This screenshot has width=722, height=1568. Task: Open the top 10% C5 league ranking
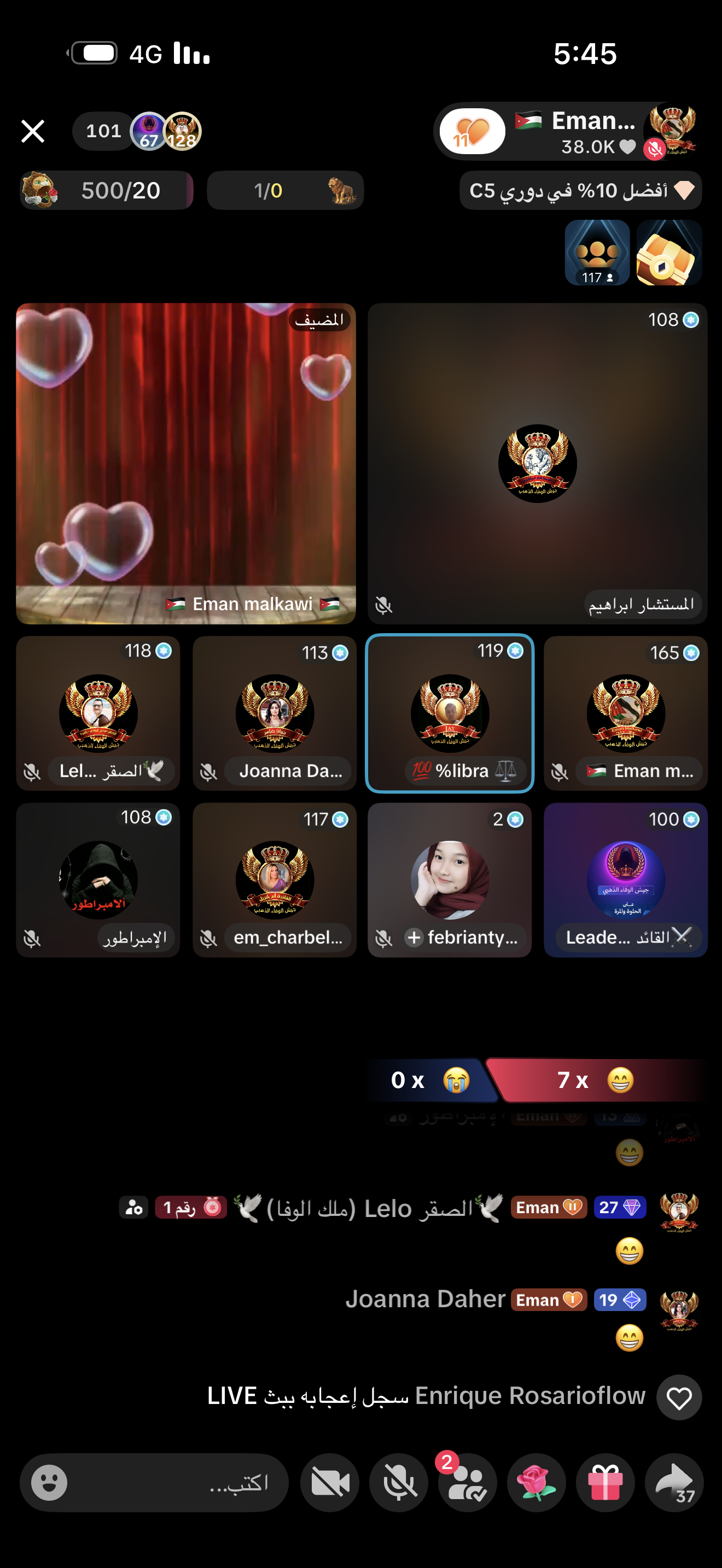coord(580,190)
